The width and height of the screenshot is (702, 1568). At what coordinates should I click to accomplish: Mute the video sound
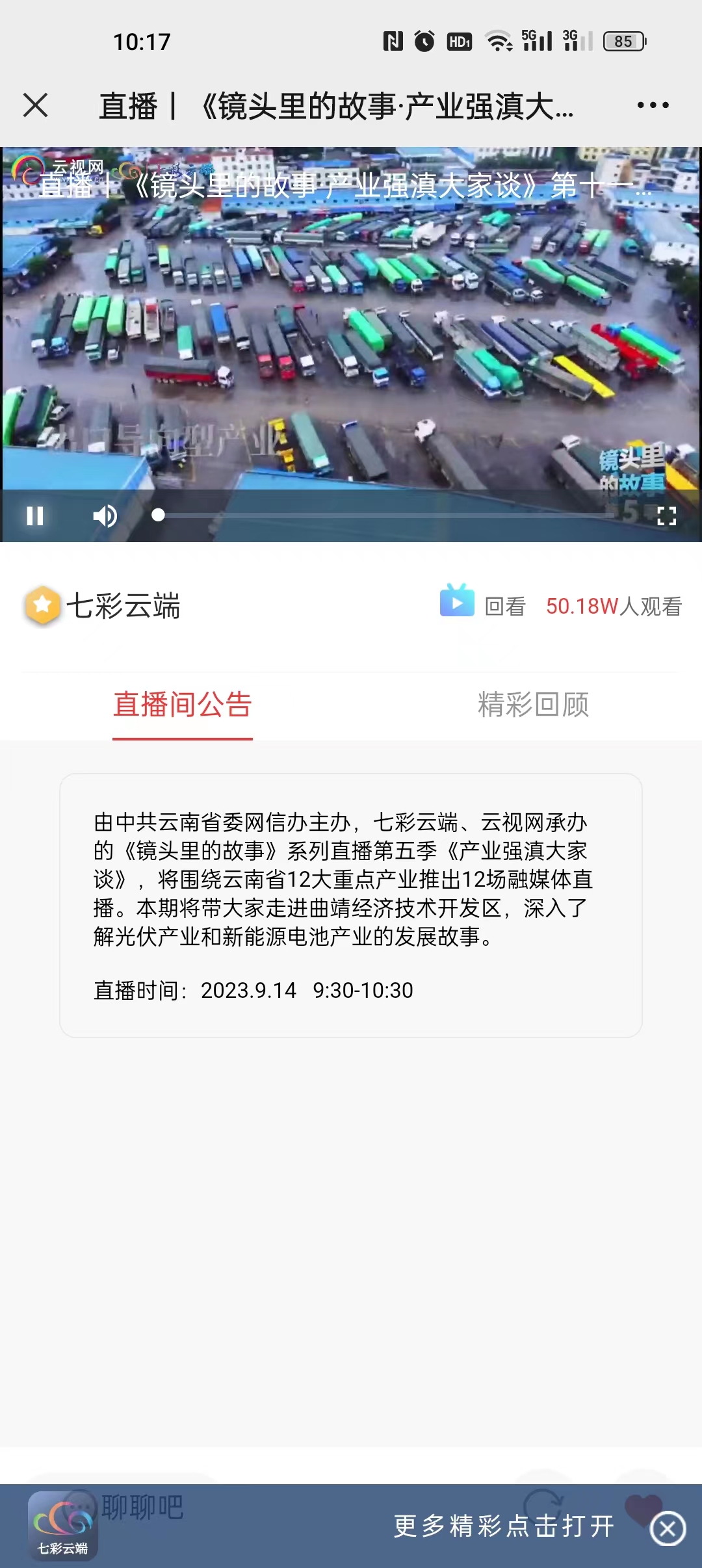pos(105,516)
